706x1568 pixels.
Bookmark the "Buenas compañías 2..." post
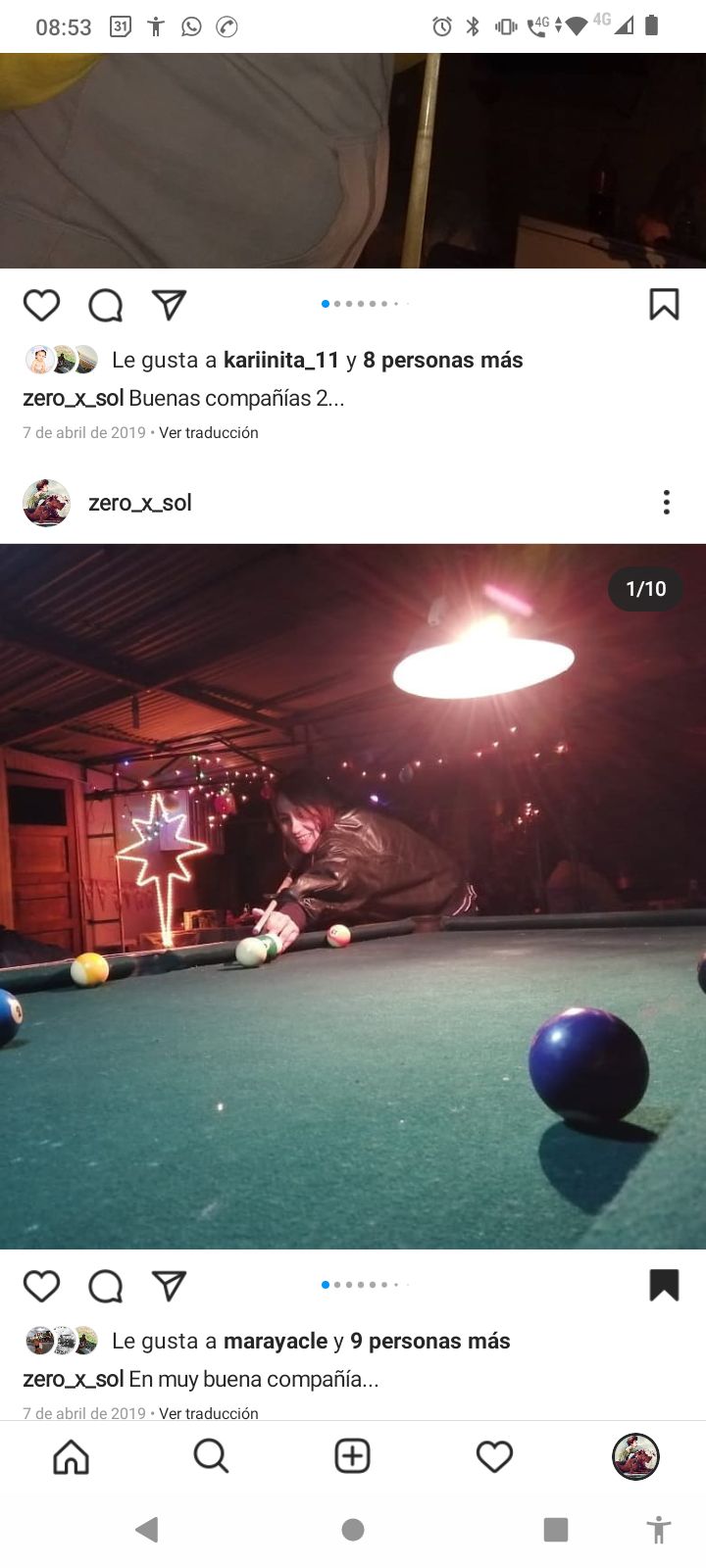664,304
